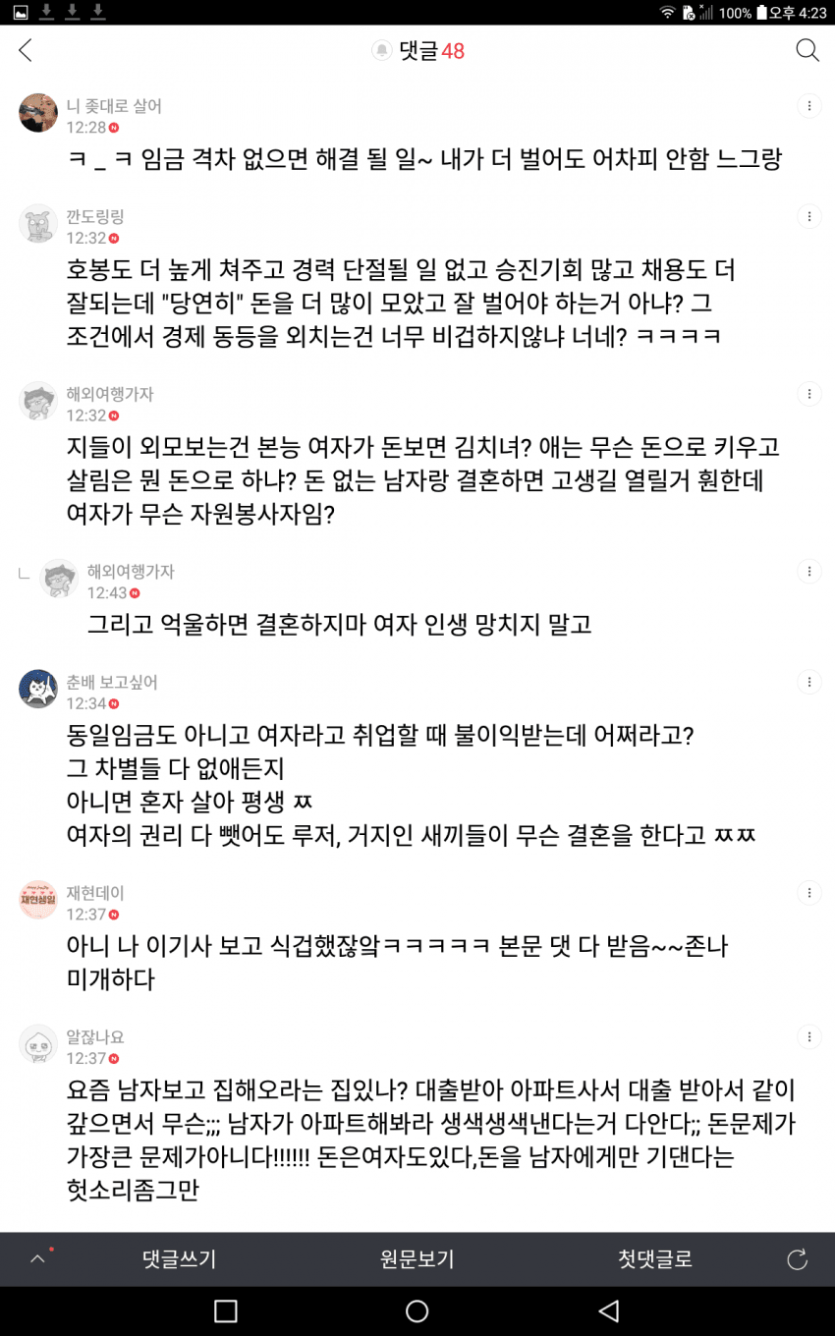Open the search magnifier icon
Viewport: 835px width, 1336px height.
[x=807, y=51]
